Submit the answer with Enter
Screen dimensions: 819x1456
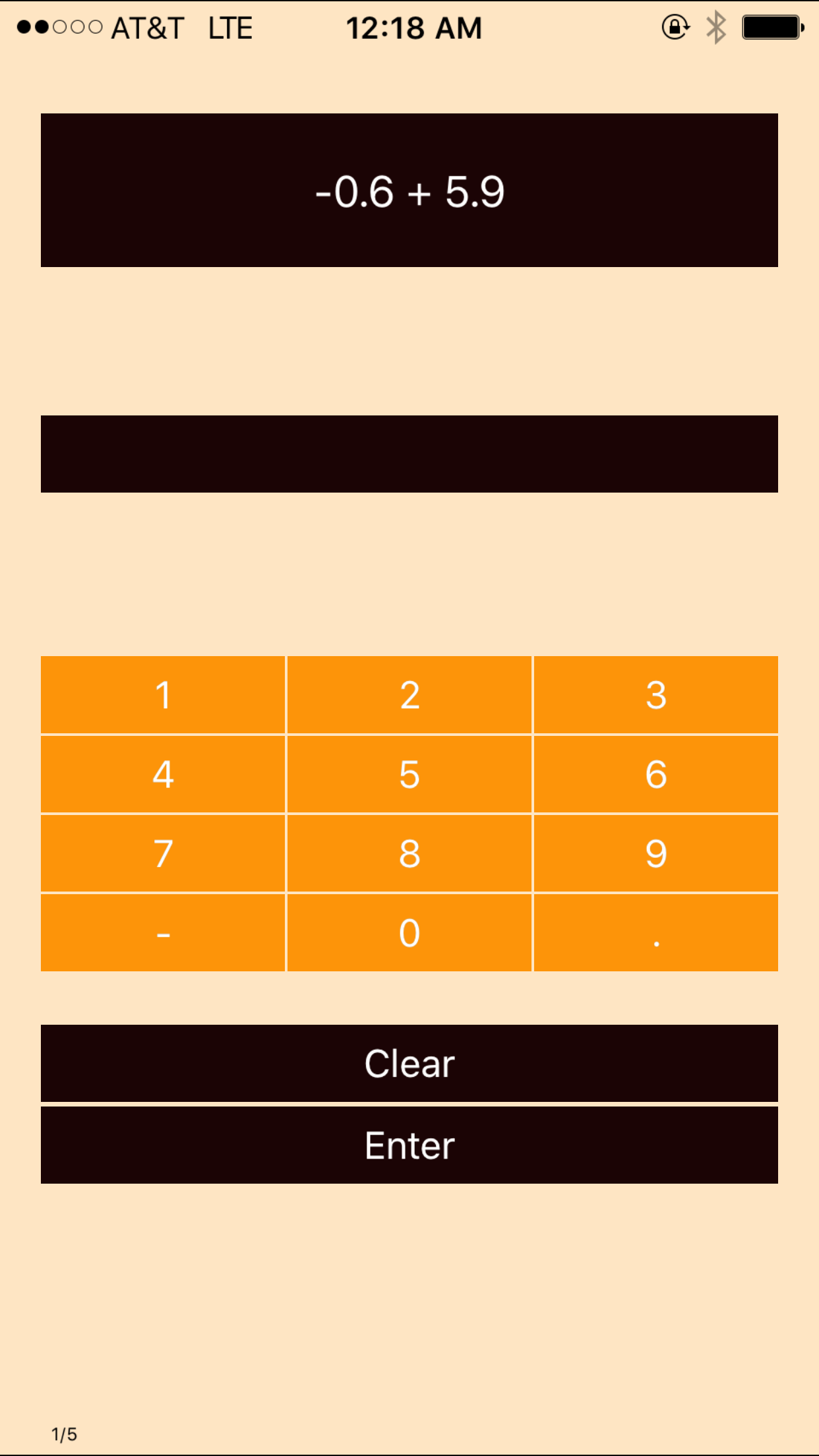[x=409, y=1145]
